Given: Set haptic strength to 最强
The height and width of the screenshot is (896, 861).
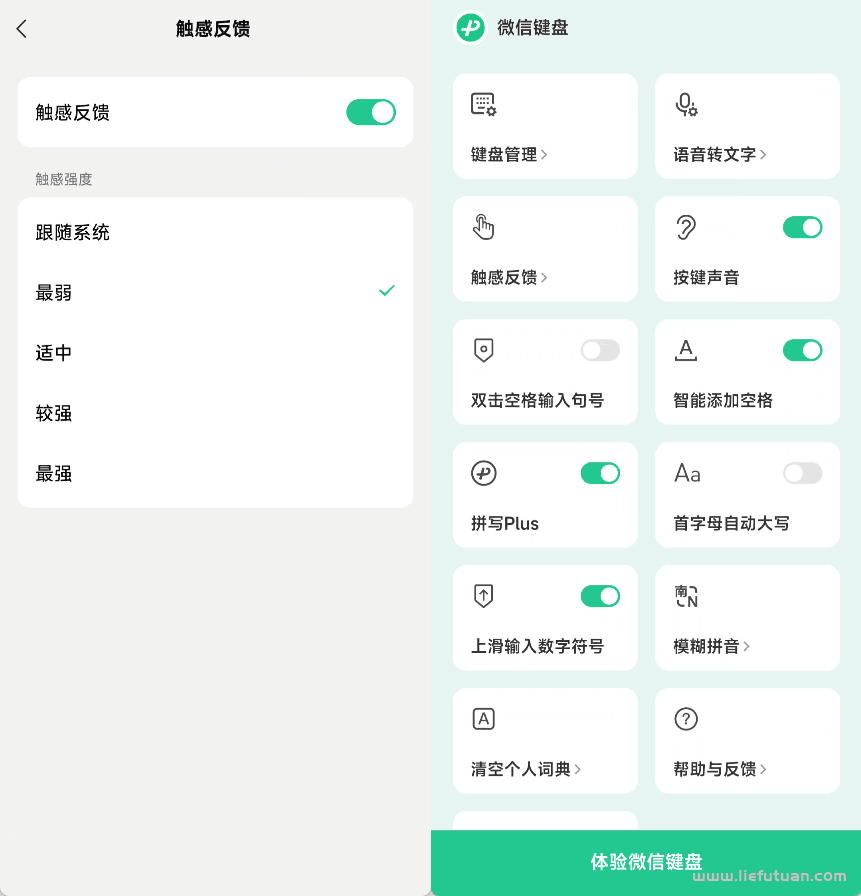Looking at the screenshot, I should (x=214, y=473).
